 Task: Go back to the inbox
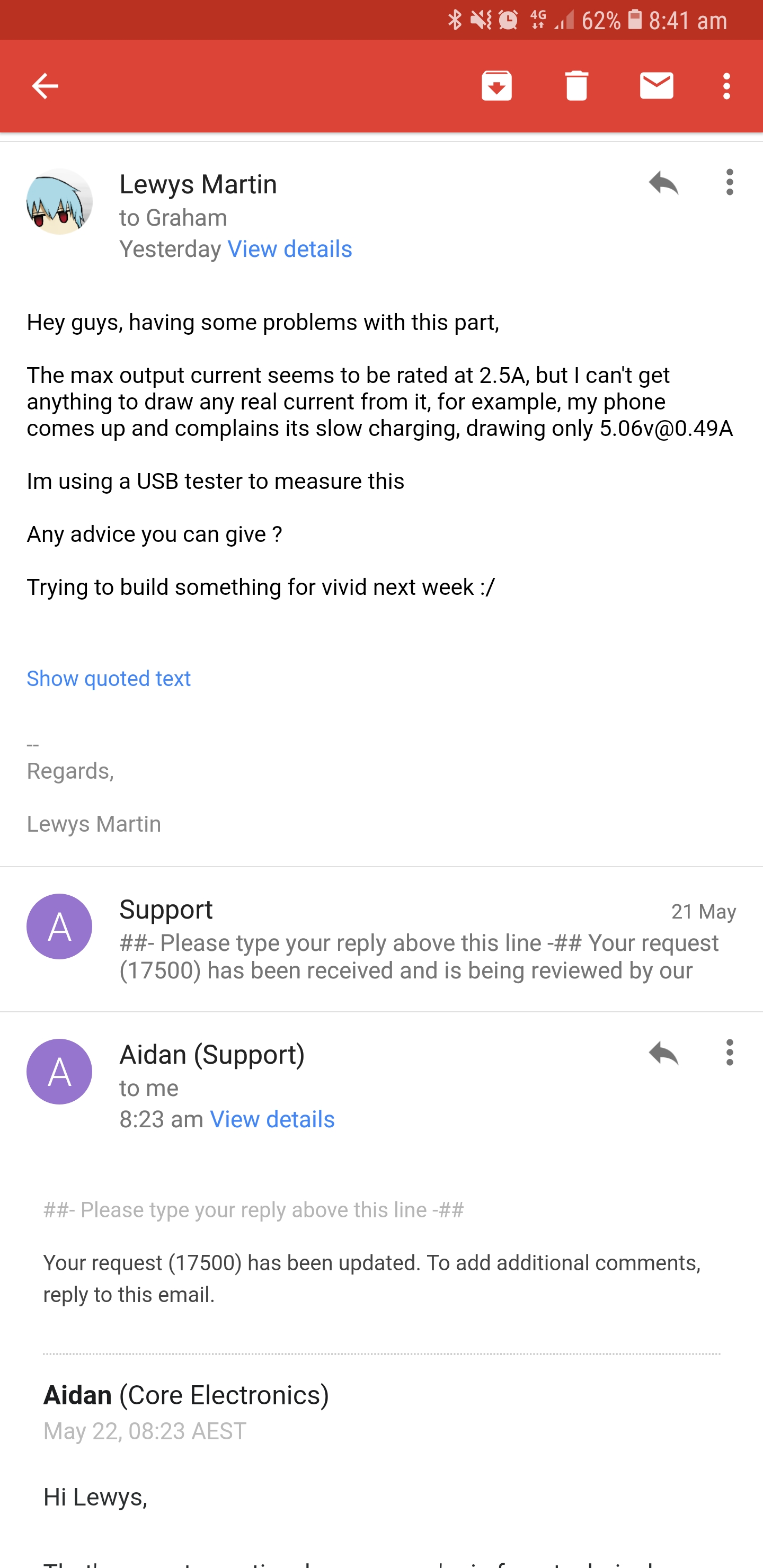(45, 86)
